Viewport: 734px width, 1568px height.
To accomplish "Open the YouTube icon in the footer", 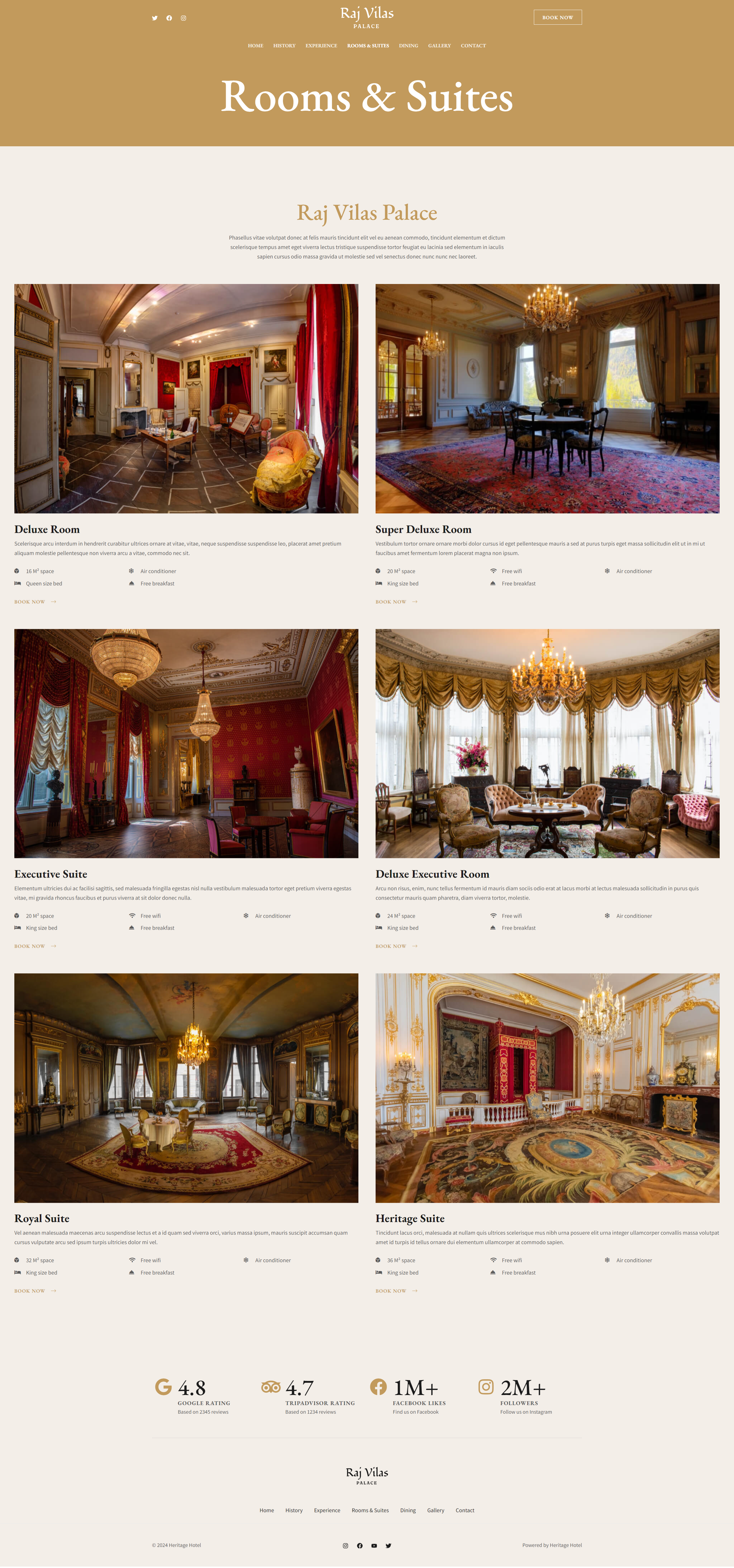I will coord(374,1545).
